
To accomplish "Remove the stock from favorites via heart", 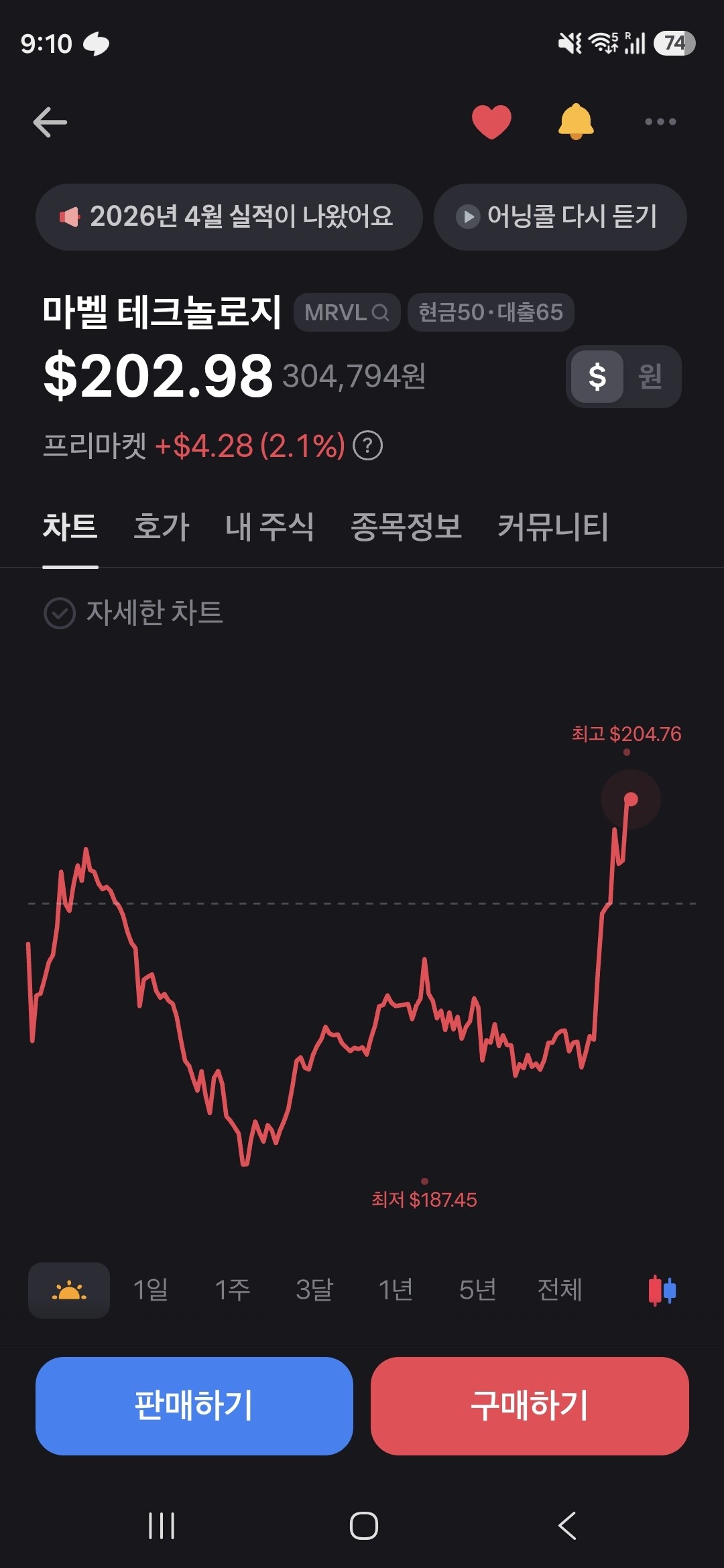I will pos(491,122).
